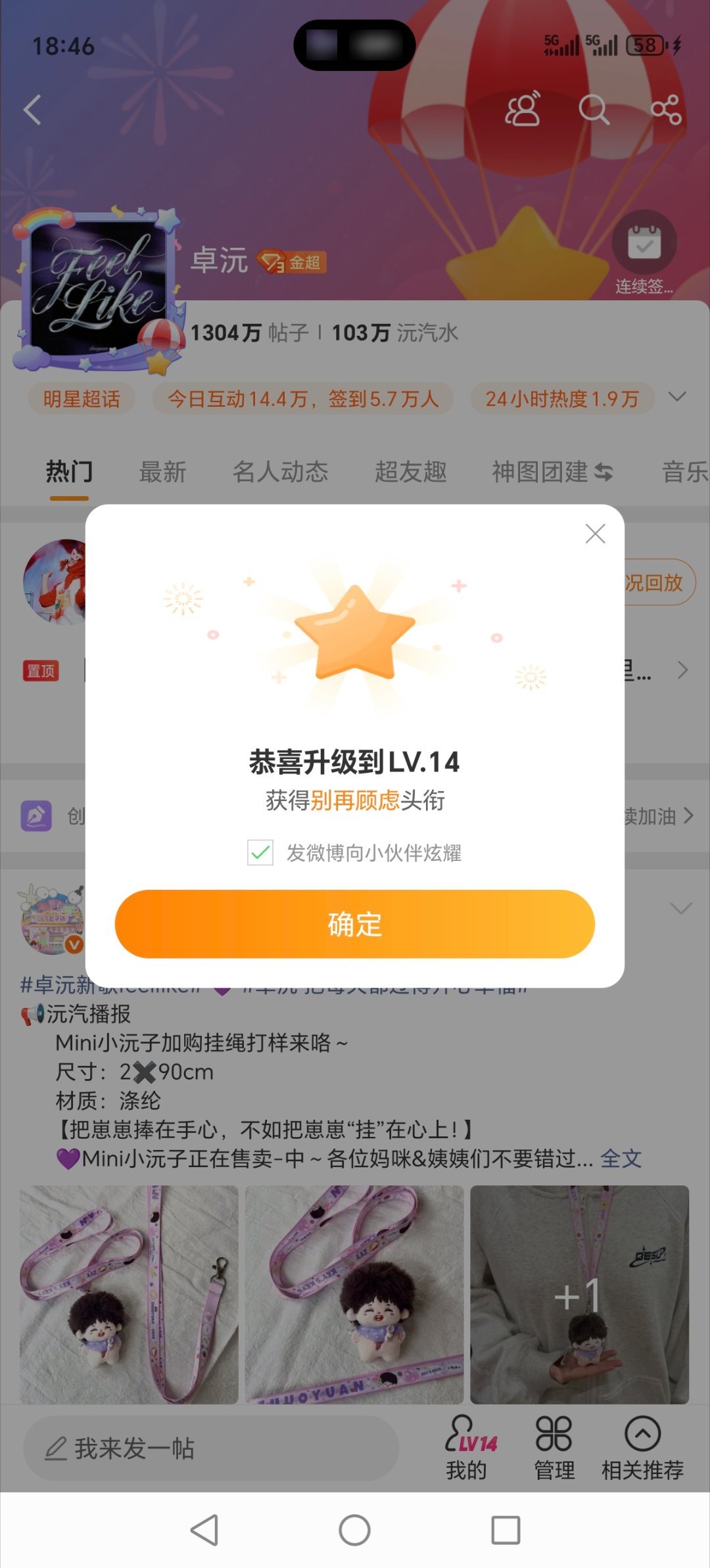Open the fans/group icon in the header

coord(523,110)
